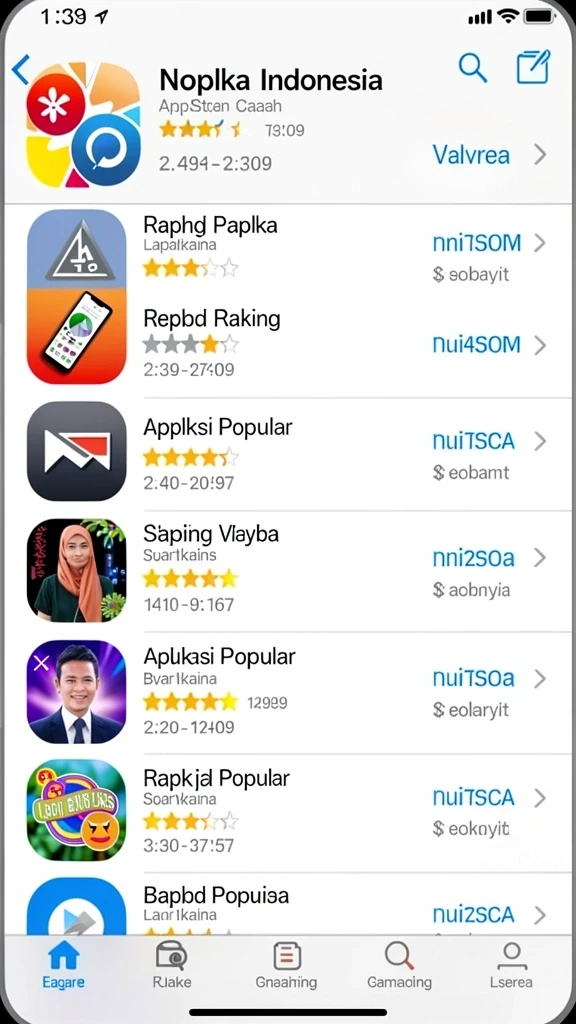Open the search magnifier icon

[473, 67]
